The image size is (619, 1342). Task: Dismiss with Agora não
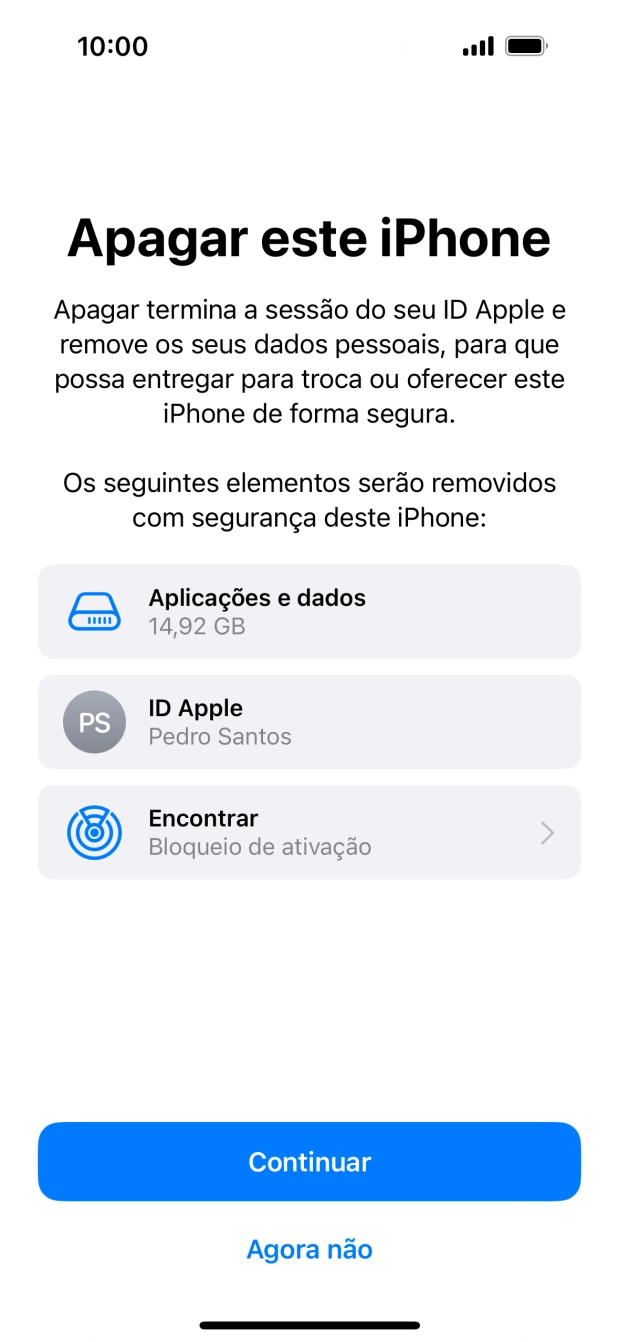coord(309,1249)
